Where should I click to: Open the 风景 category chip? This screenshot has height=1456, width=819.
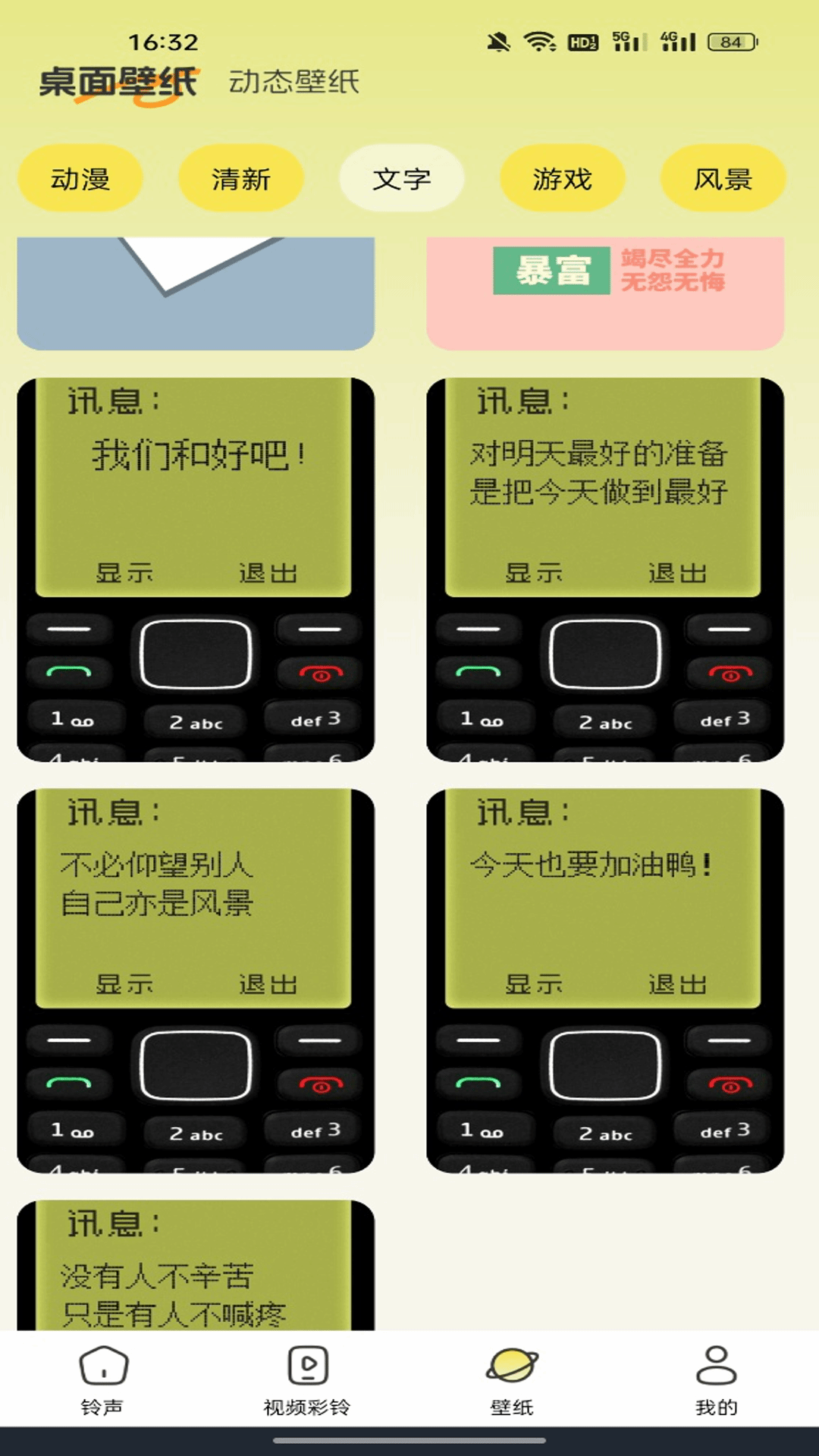(x=723, y=179)
